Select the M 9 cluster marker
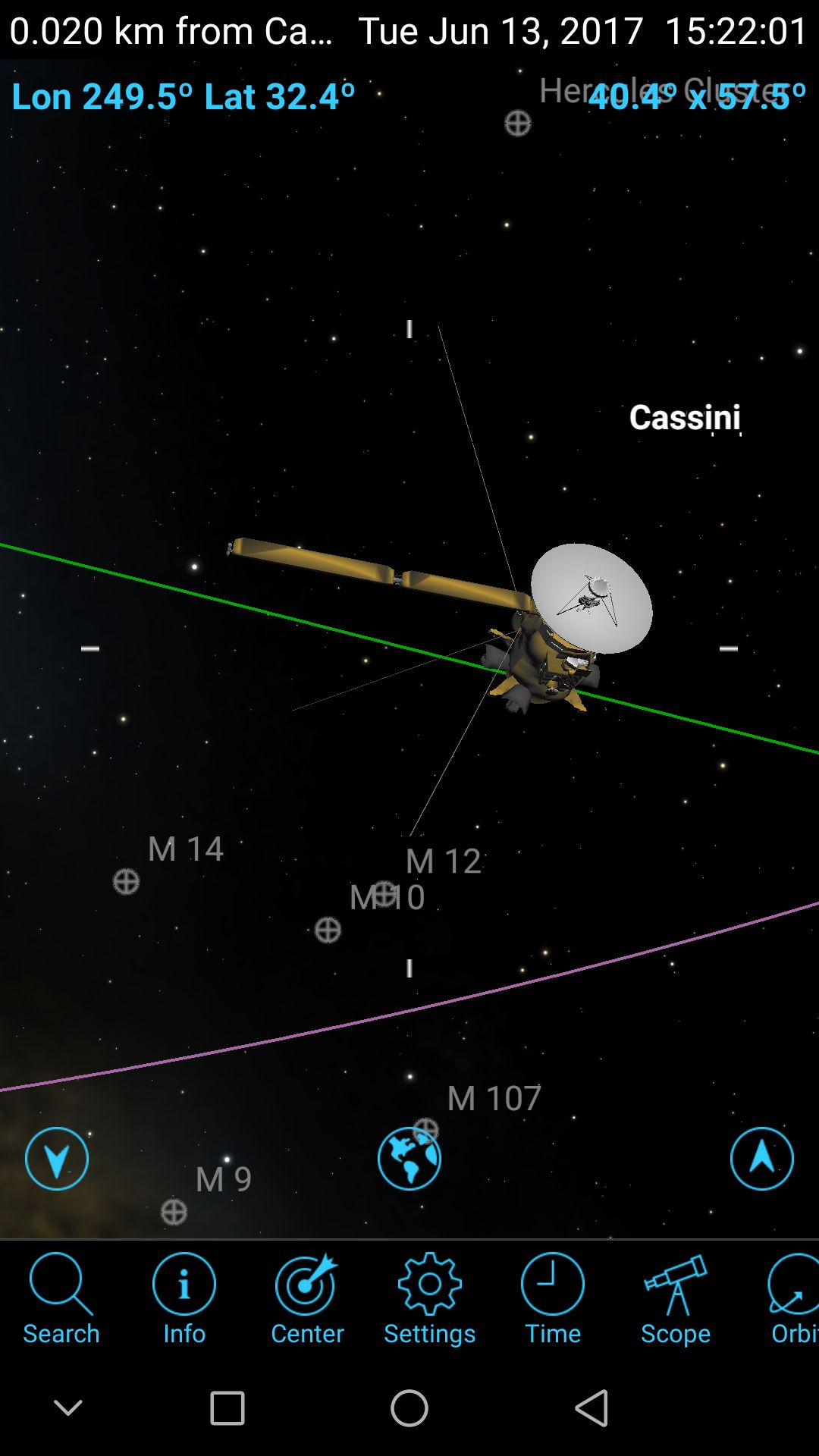 (174, 1212)
